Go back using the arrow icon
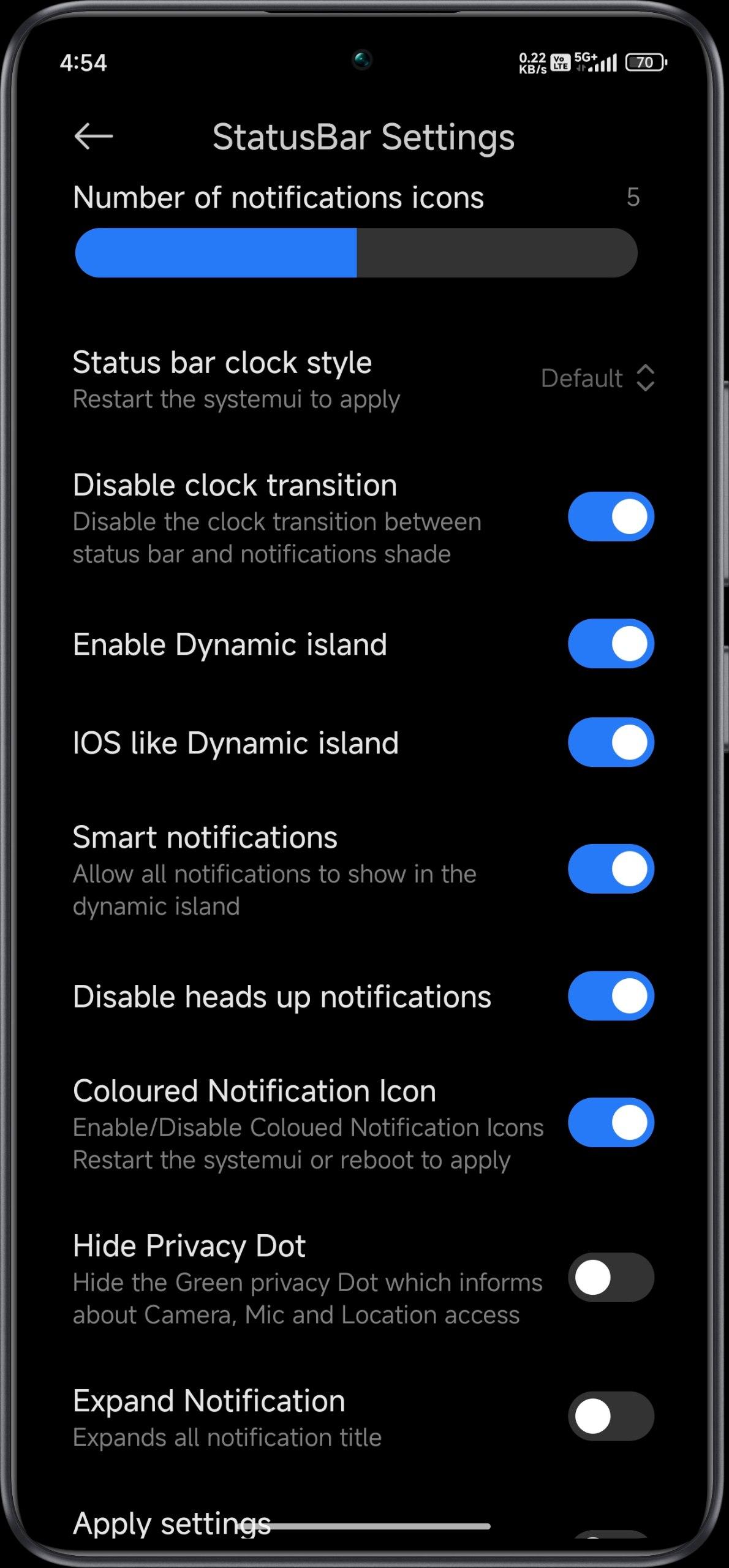729x1568 pixels. [93, 136]
